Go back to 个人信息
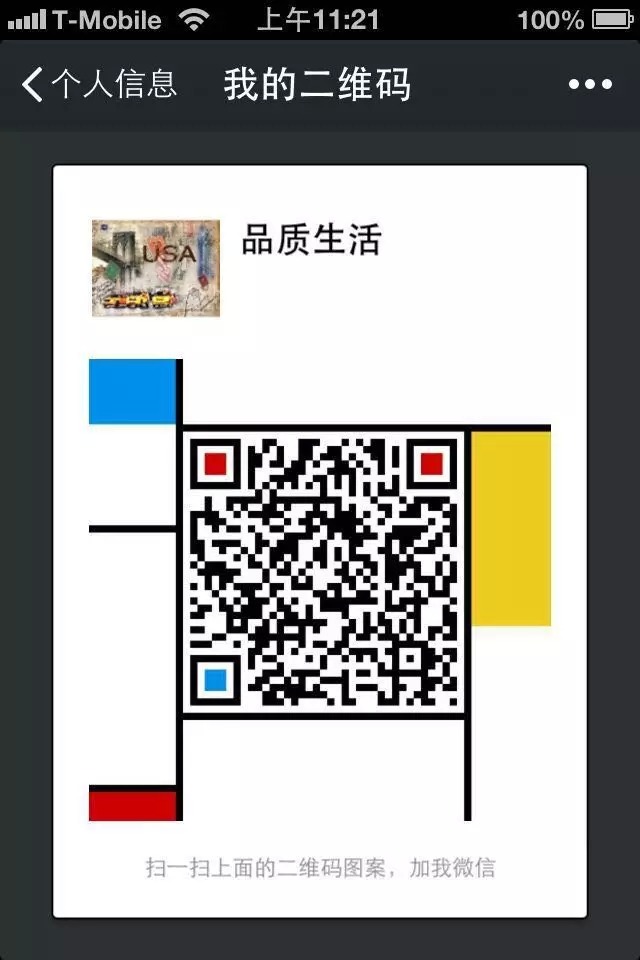This screenshot has width=640, height=960. point(98,85)
